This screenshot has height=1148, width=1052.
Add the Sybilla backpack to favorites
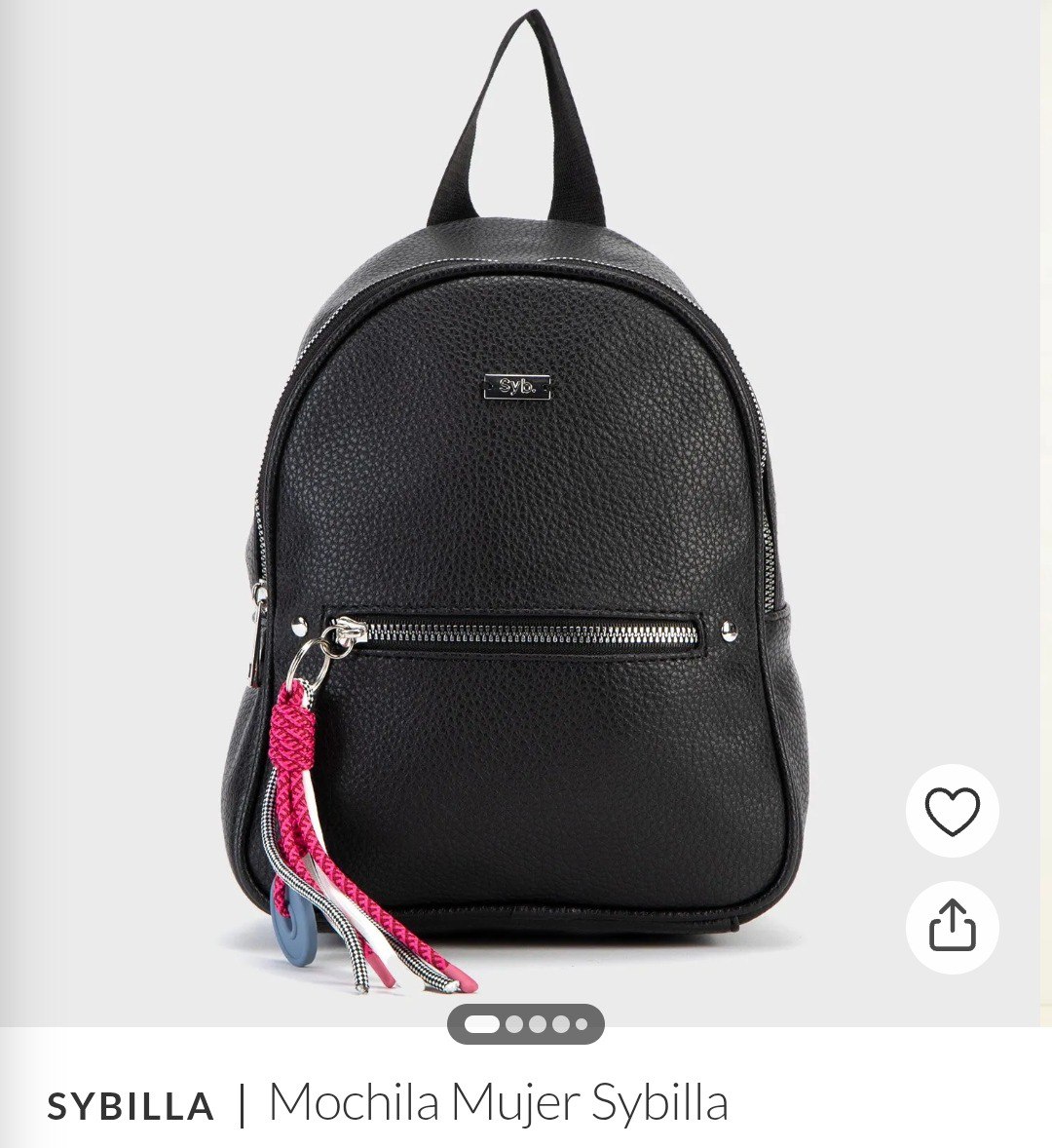coord(952,812)
